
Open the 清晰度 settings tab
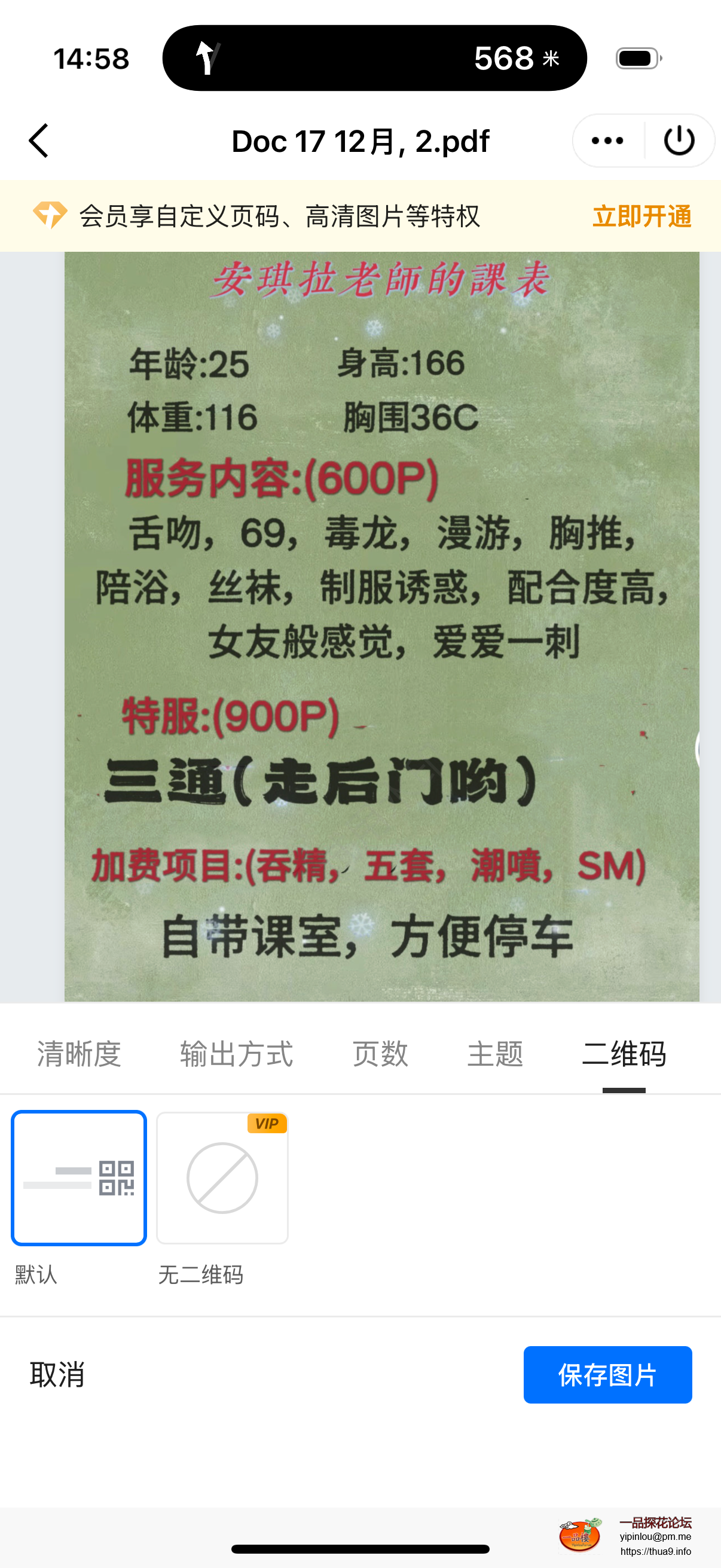79,1054
